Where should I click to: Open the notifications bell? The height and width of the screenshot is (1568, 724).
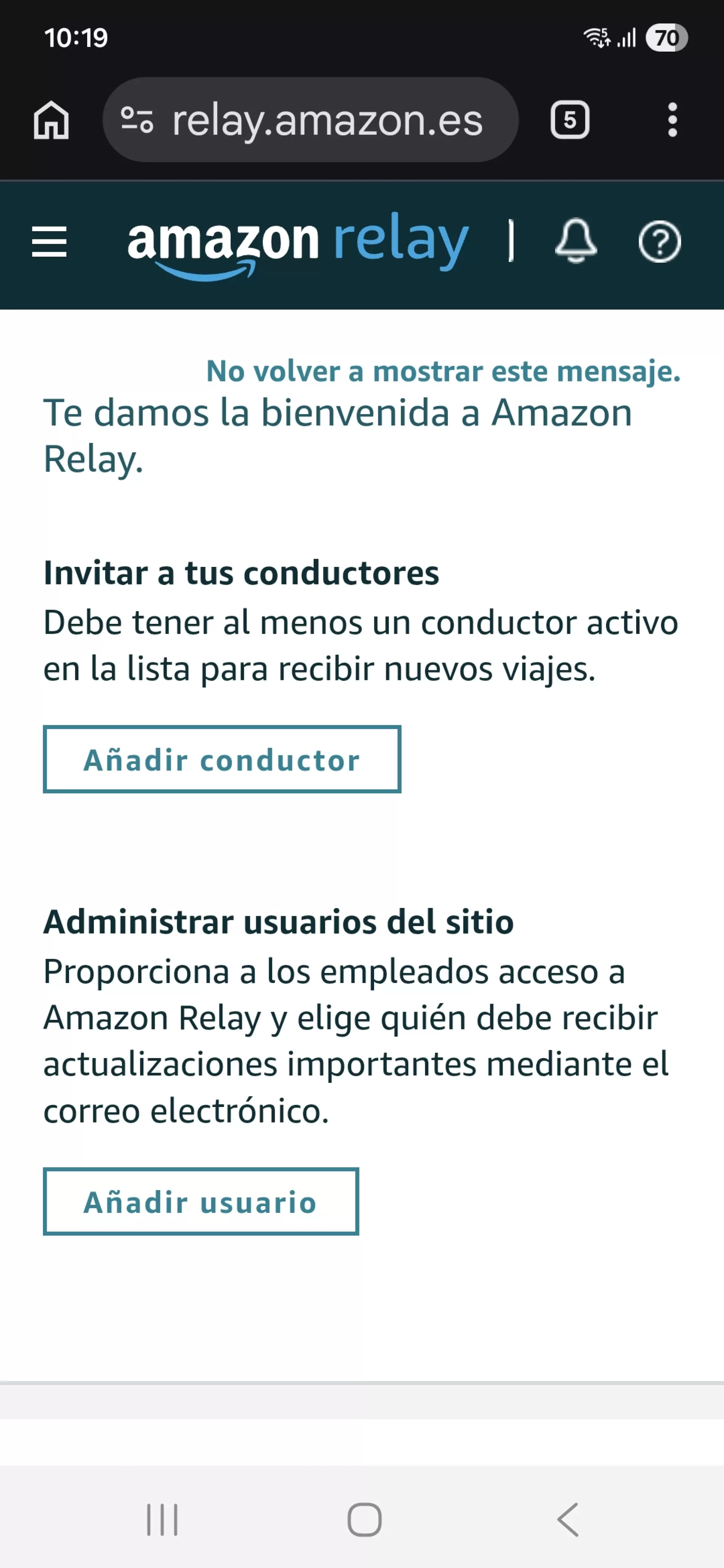pyautogui.click(x=575, y=242)
